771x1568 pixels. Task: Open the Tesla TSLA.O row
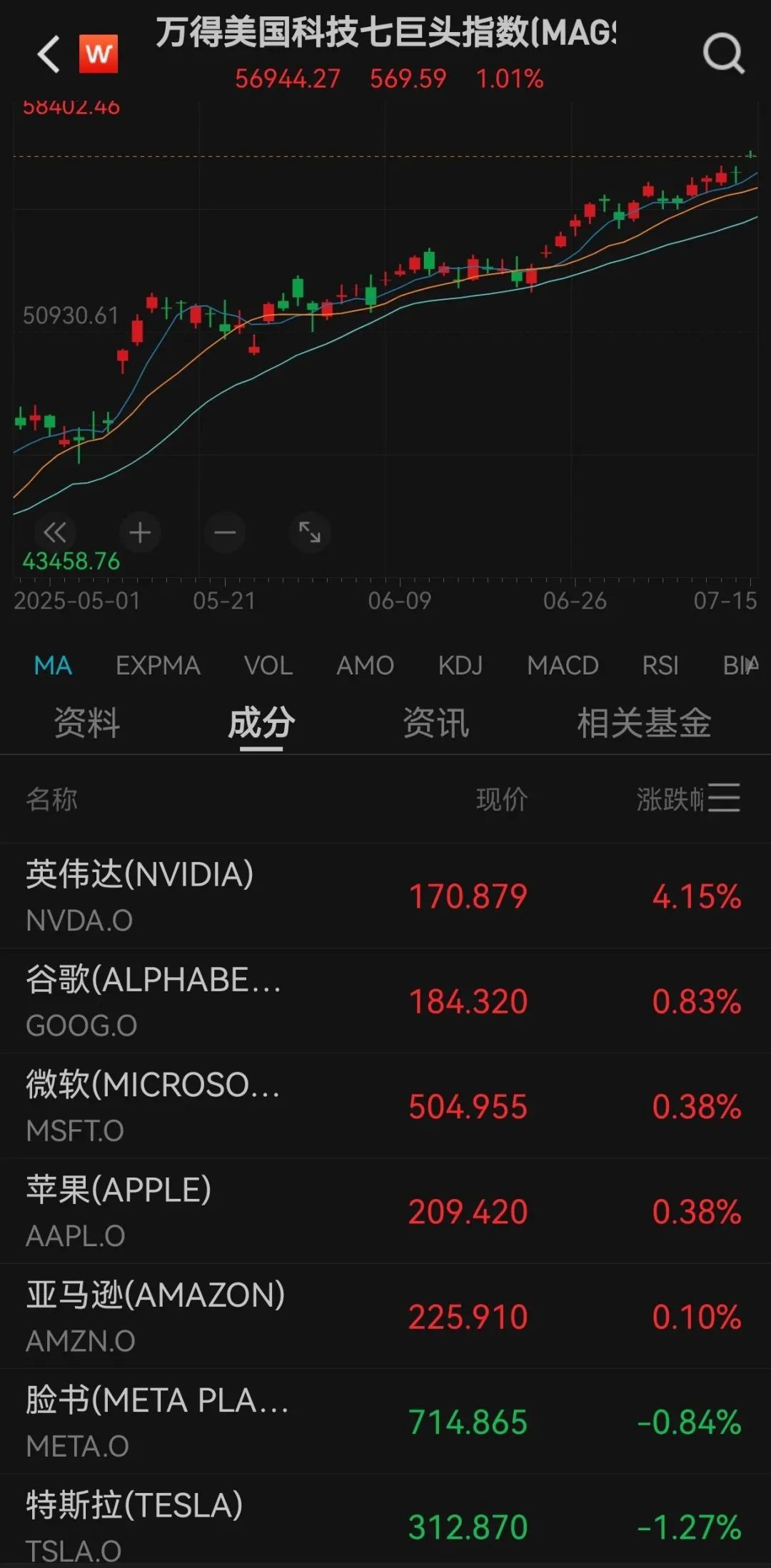click(x=385, y=1522)
